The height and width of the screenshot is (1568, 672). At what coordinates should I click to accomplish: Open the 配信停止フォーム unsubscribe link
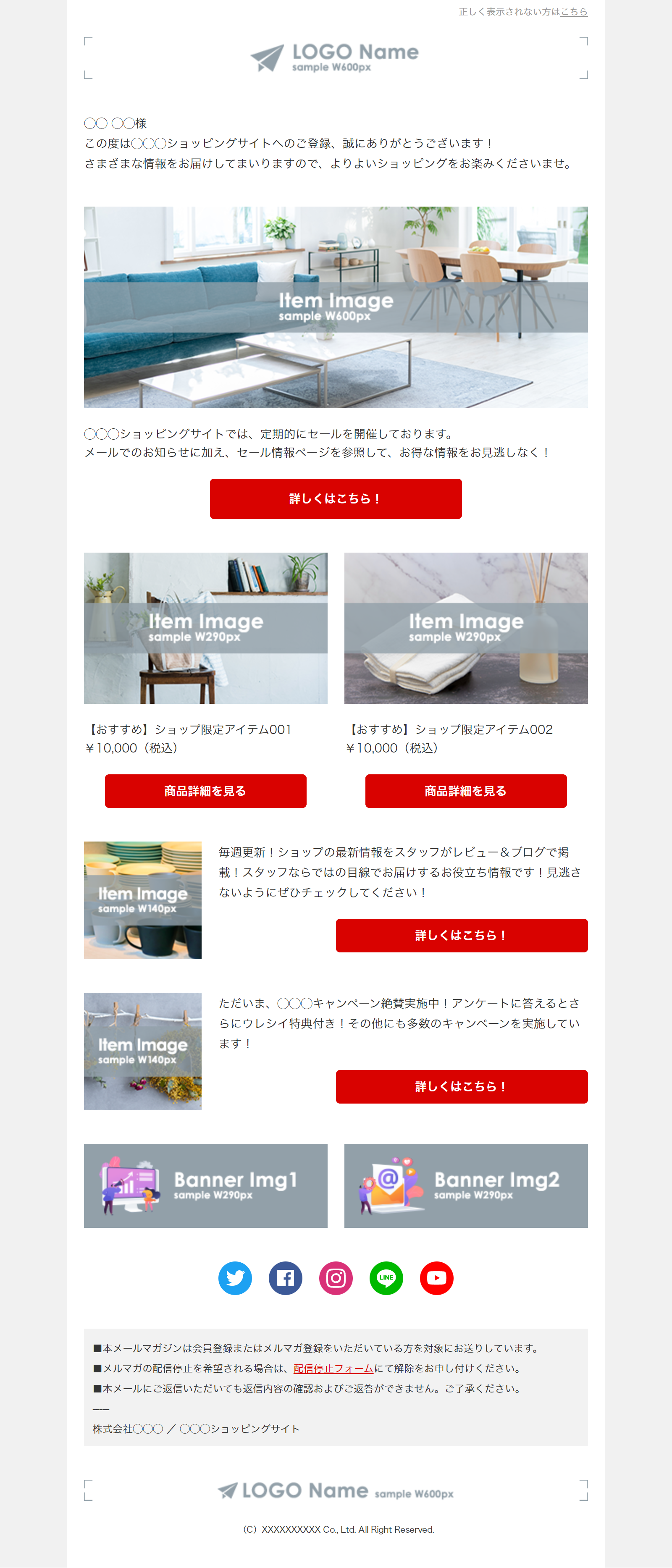pyautogui.click(x=333, y=1369)
